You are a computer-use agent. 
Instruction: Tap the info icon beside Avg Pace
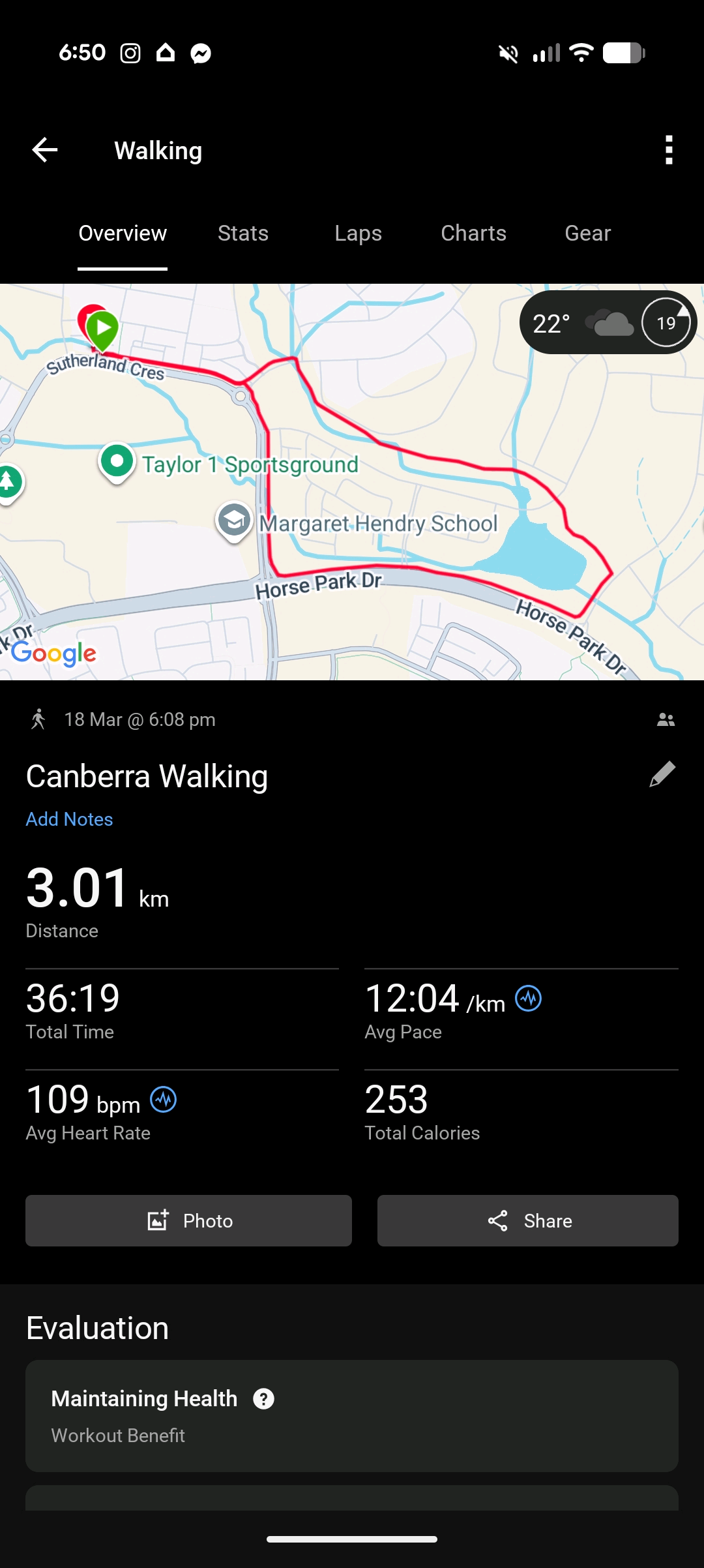(x=528, y=999)
